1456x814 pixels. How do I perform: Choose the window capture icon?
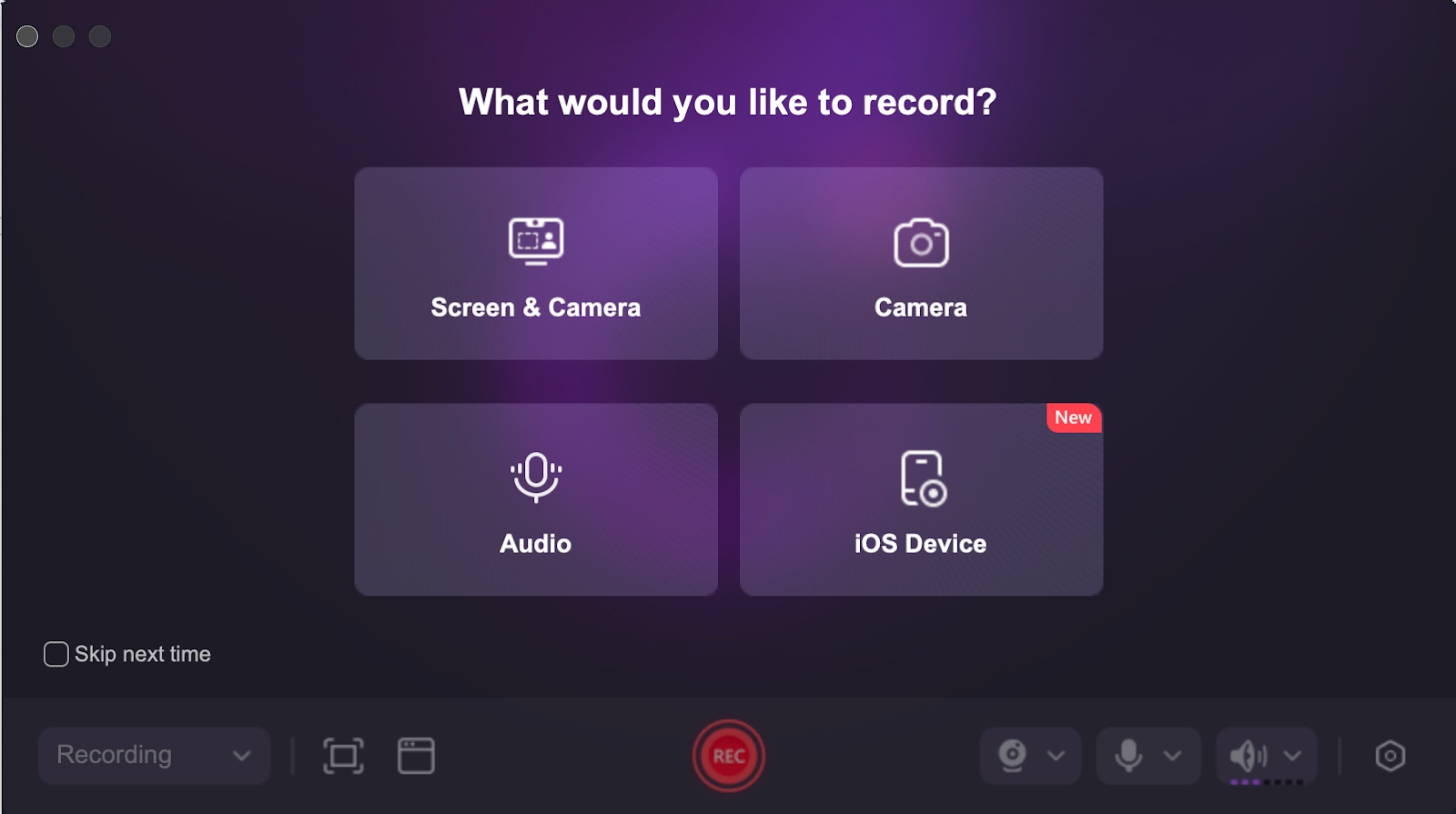pyautogui.click(x=416, y=756)
